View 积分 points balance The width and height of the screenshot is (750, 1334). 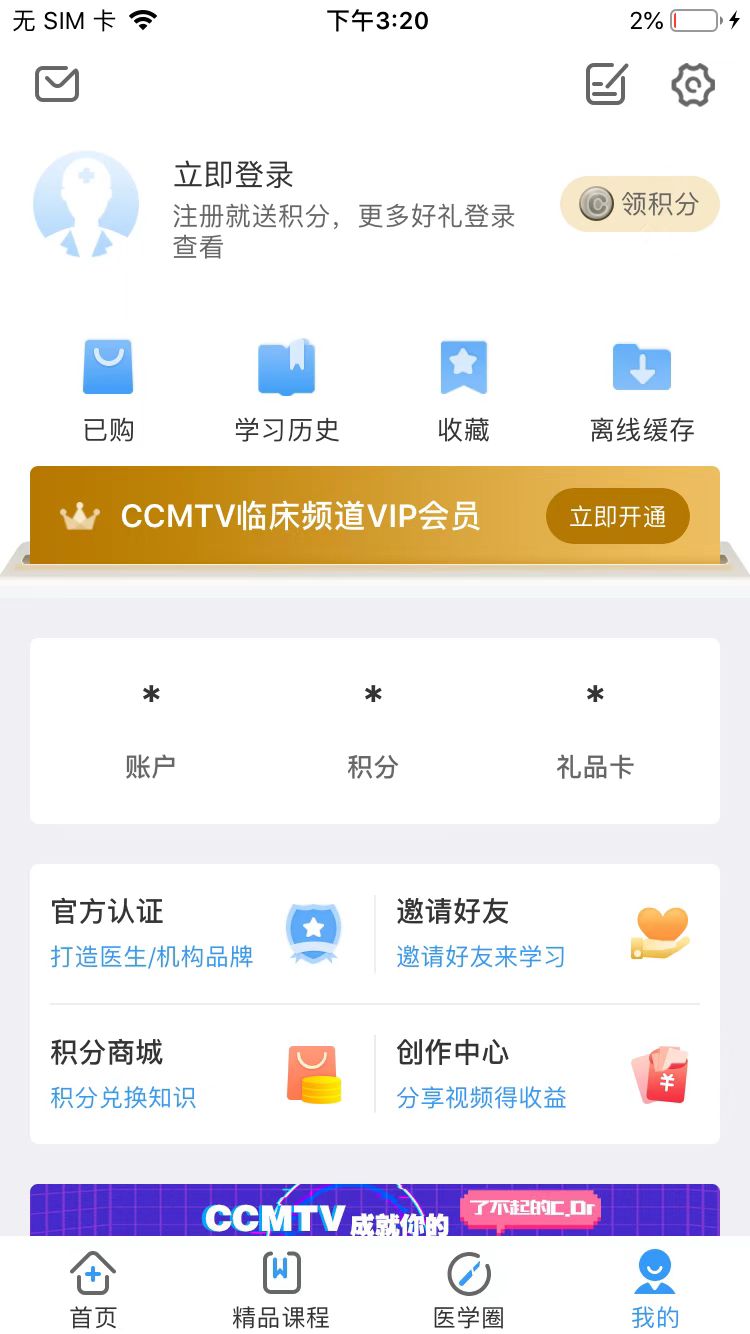pos(373,731)
